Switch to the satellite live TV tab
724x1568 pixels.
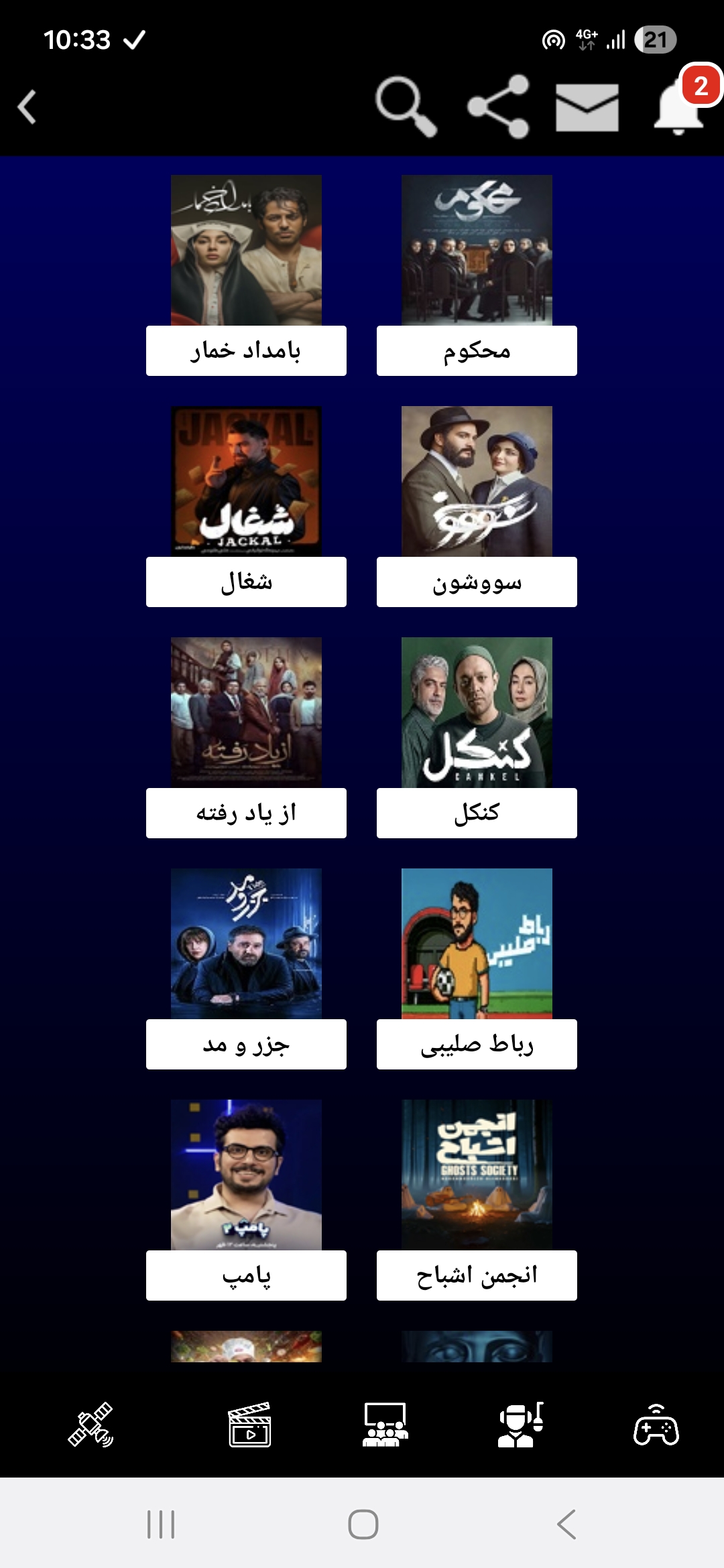tap(91, 1425)
